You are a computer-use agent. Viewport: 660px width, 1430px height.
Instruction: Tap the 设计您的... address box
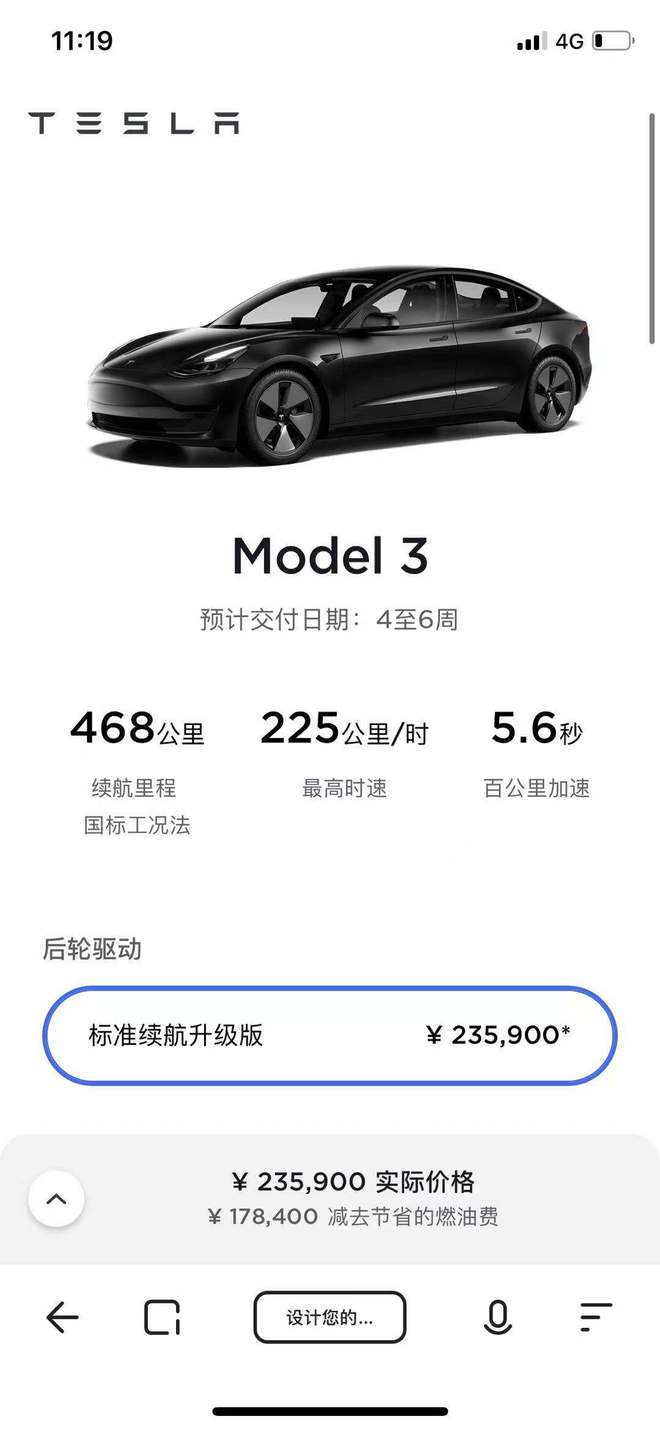[330, 1317]
